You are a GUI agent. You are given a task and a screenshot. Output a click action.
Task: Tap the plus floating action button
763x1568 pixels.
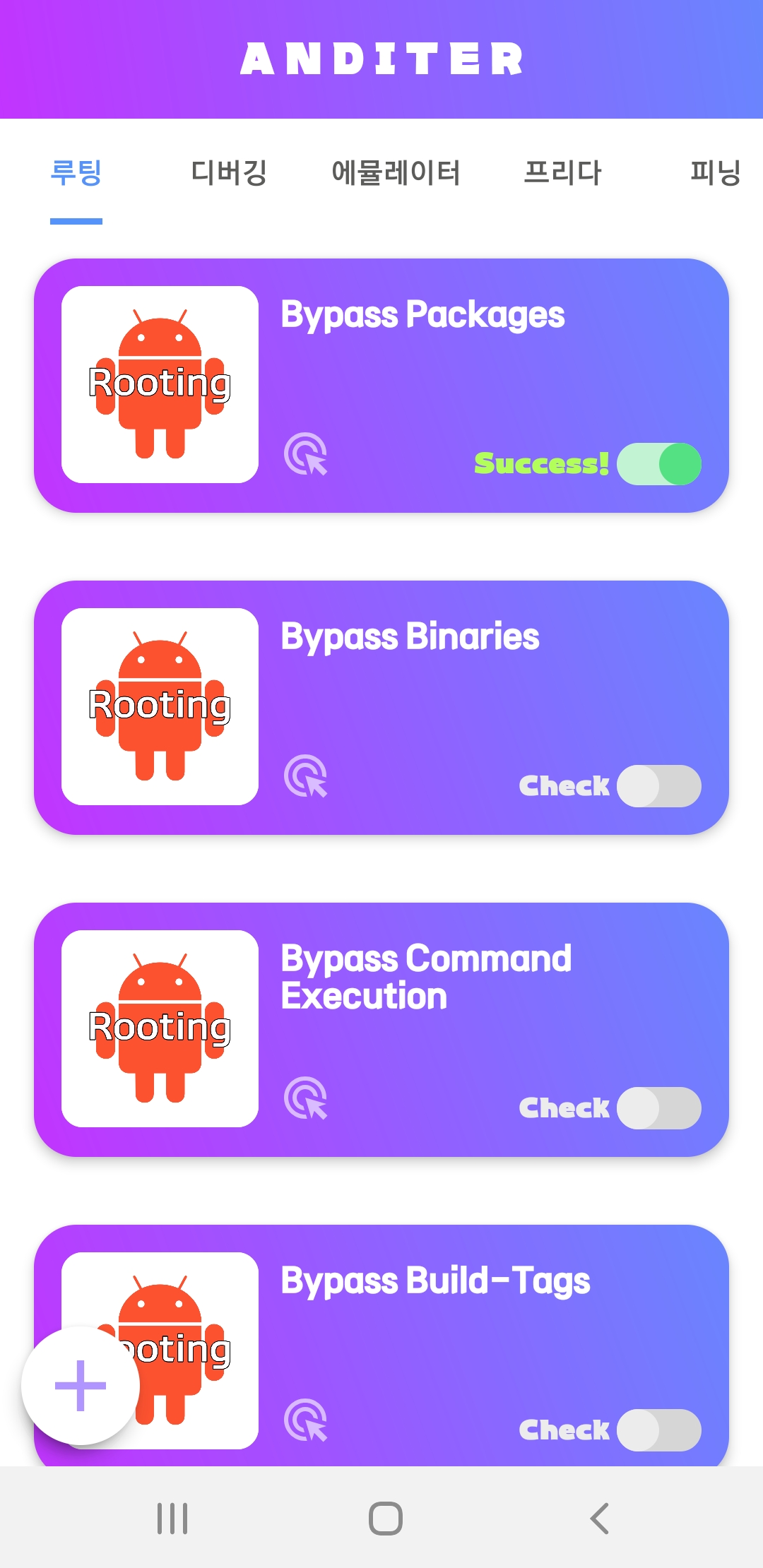(81, 1386)
